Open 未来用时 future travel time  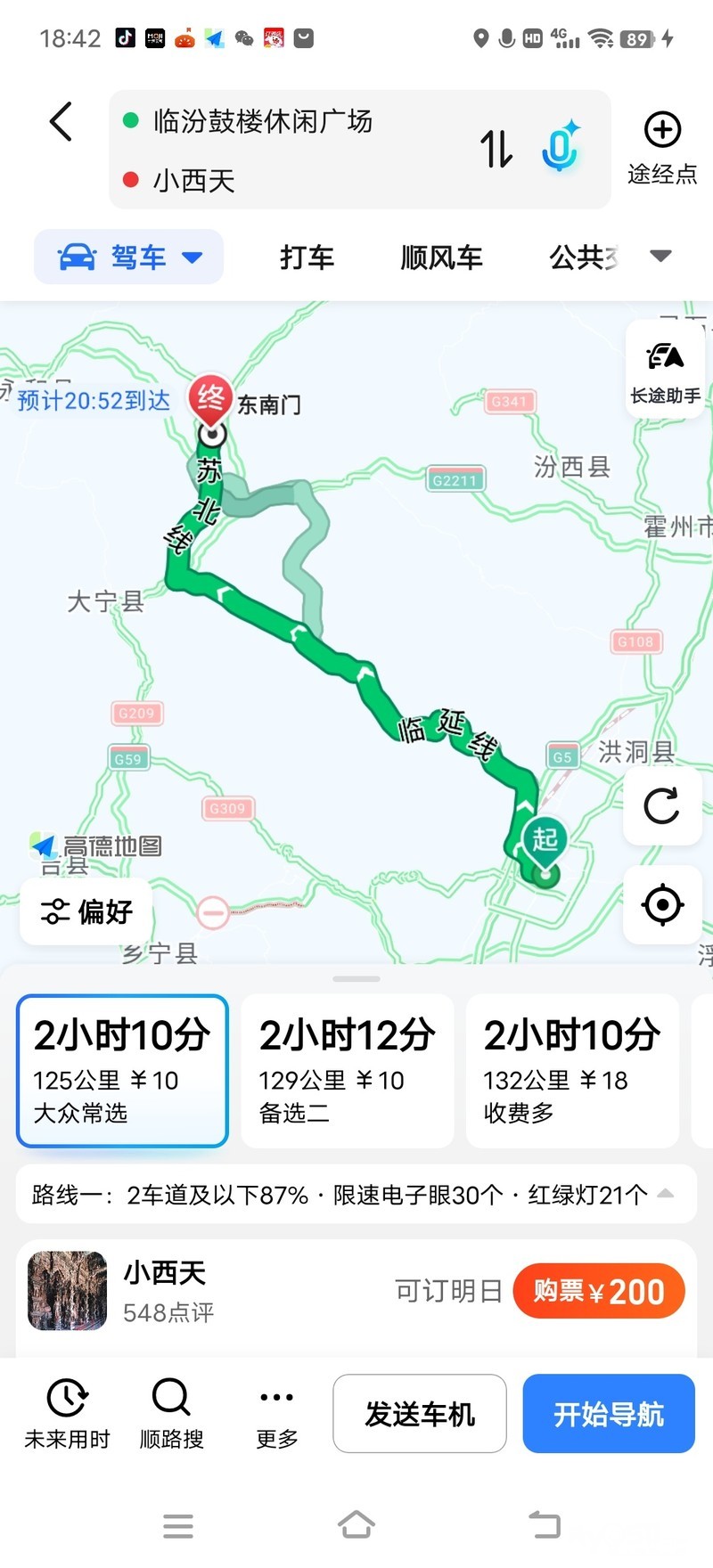coord(67,1413)
